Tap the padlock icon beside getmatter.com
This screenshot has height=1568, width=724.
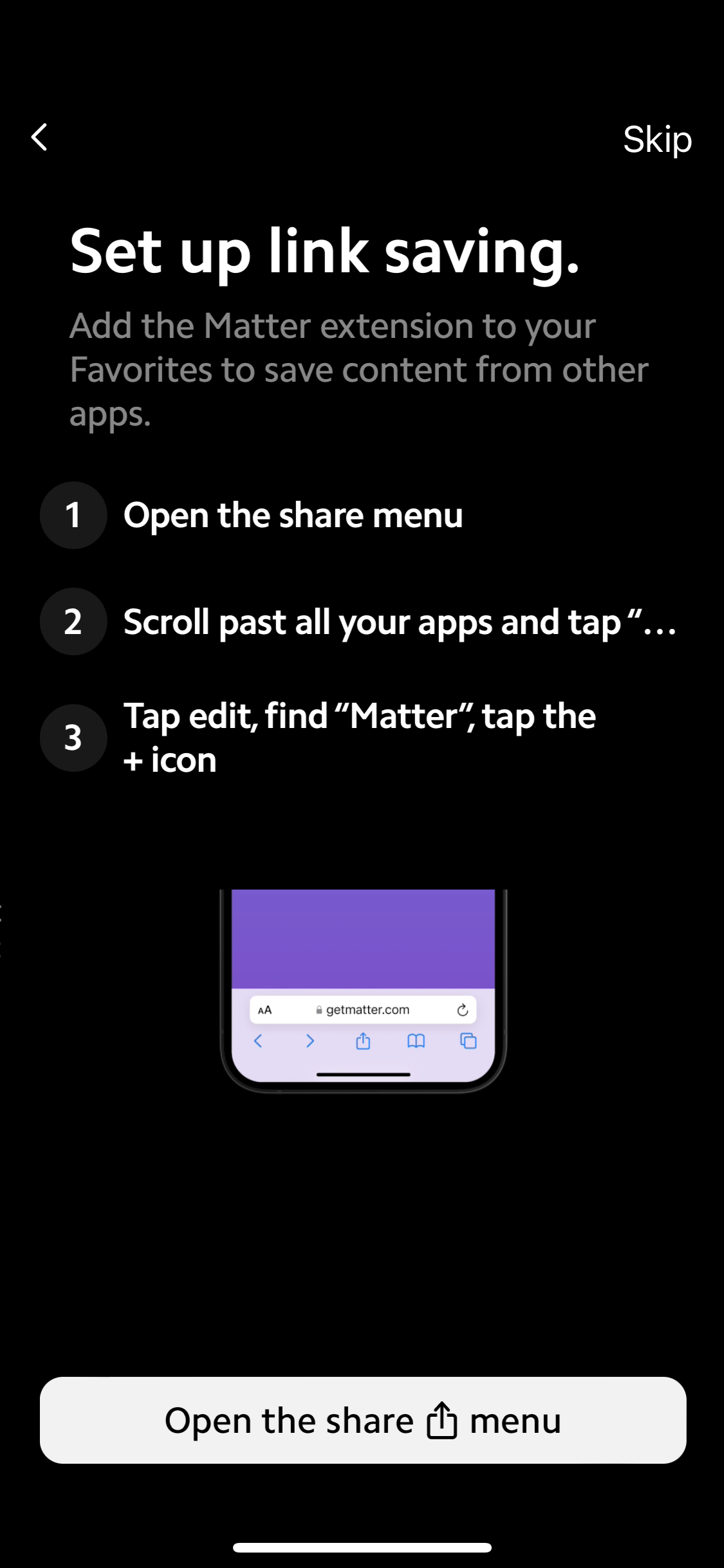coord(319,1009)
